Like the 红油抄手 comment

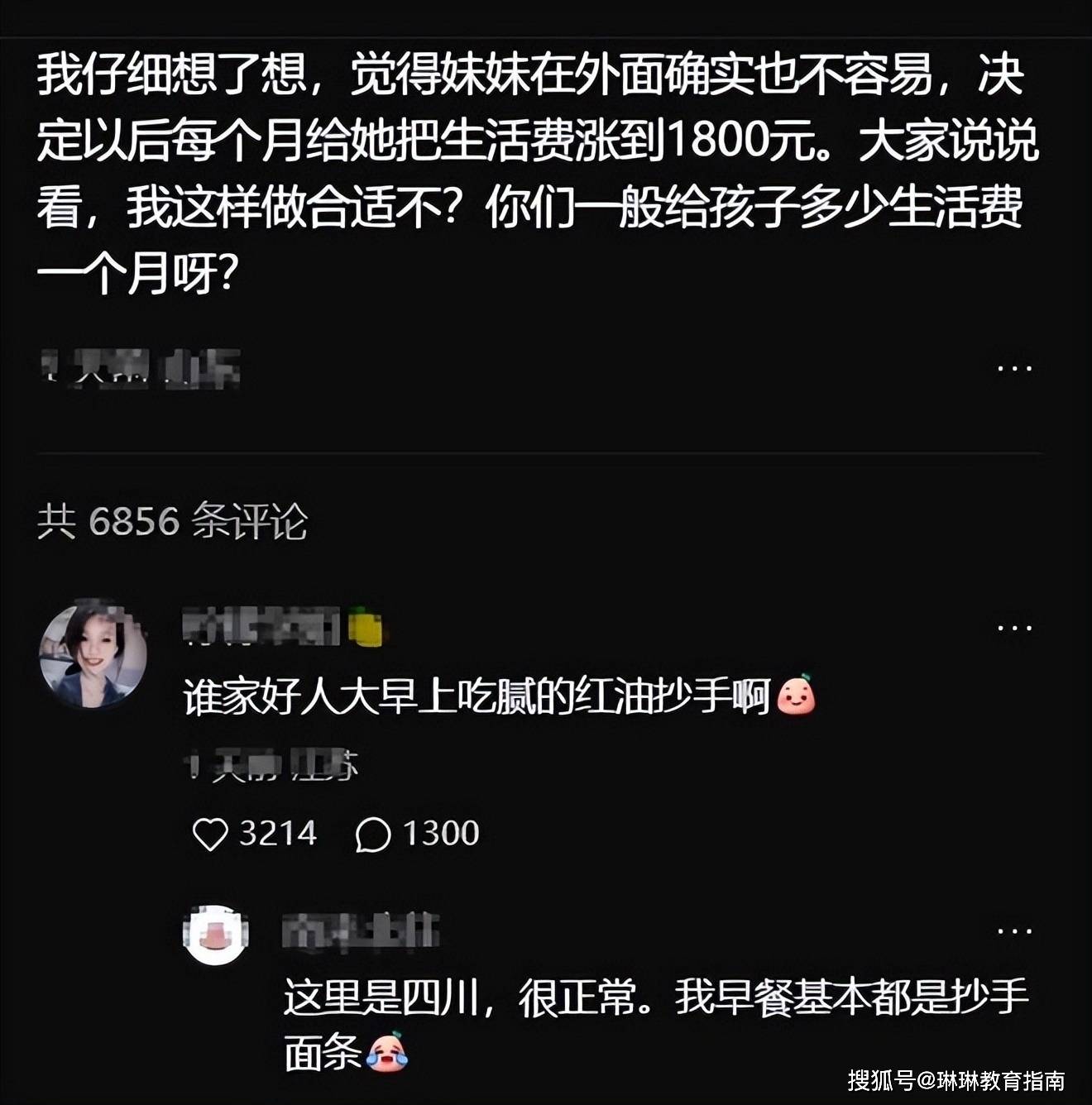pos(210,834)
